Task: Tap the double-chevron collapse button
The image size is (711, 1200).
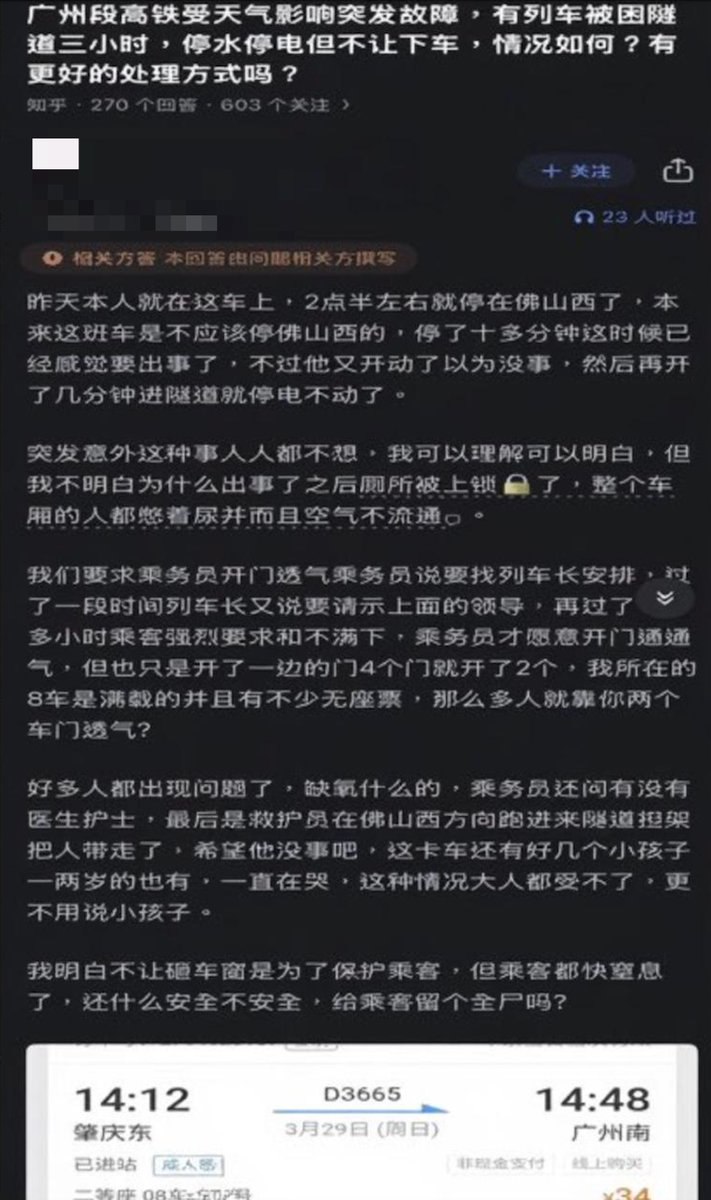Action: [x=666, y=599]
